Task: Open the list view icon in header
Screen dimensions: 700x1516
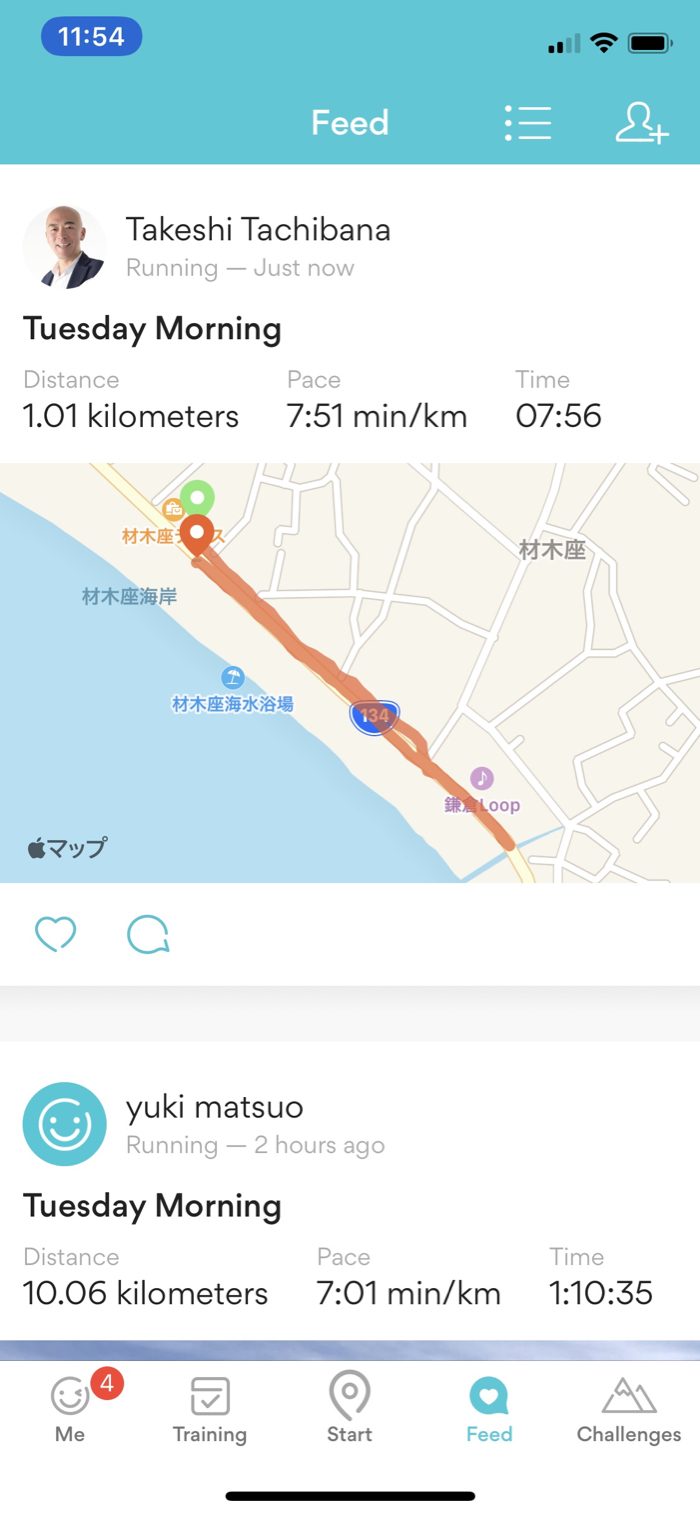Action: coord(528,123)
